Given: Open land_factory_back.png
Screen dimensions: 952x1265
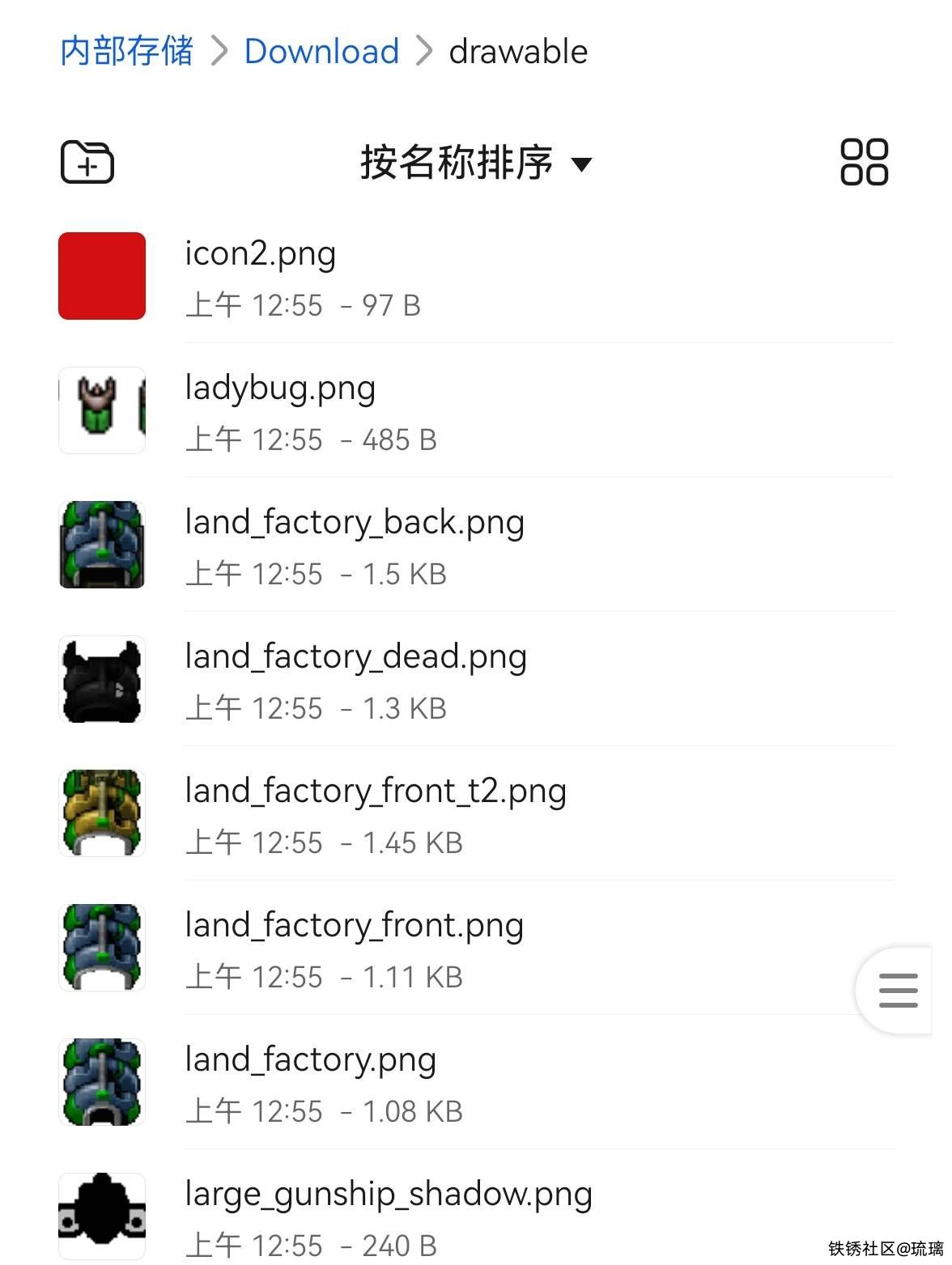Looking at the screenshot, I should 355,523.
